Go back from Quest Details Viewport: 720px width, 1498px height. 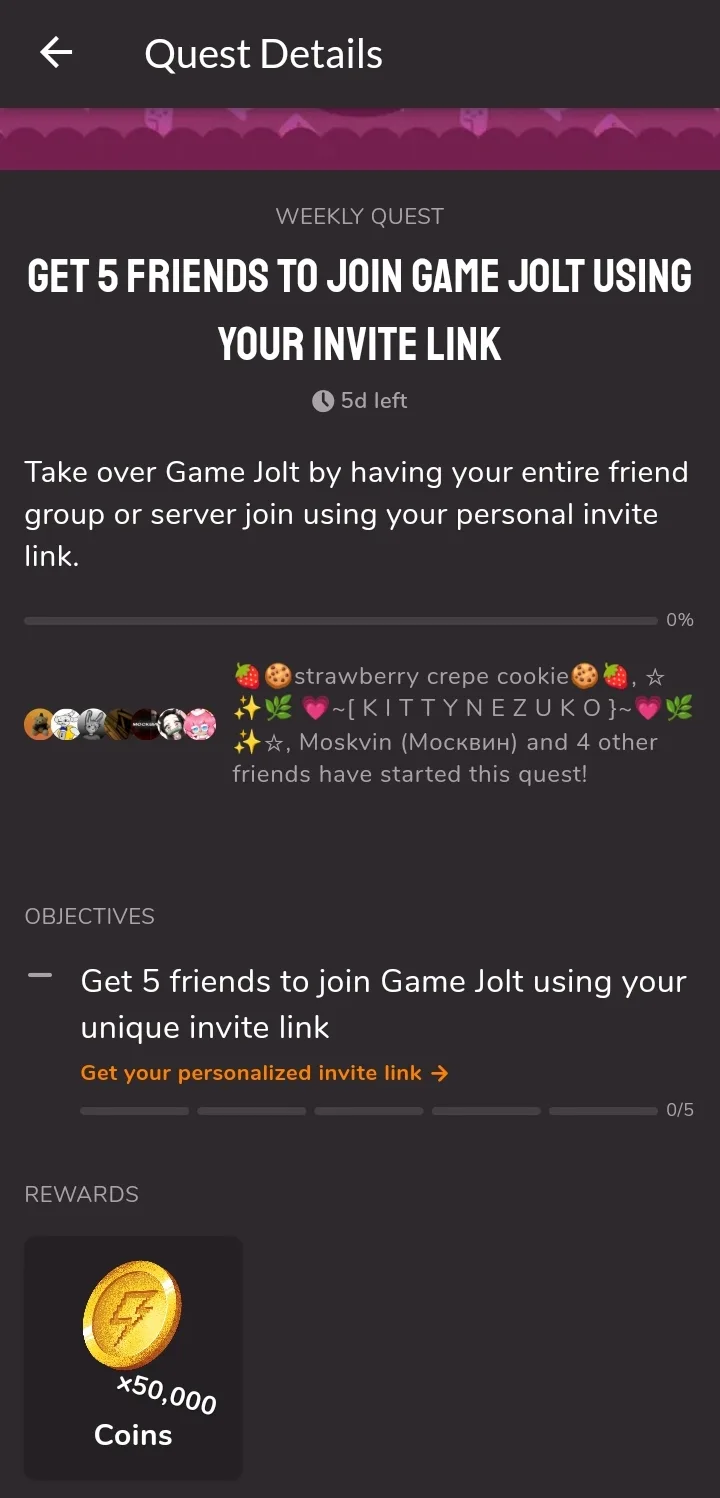click(x=56, y=53)
